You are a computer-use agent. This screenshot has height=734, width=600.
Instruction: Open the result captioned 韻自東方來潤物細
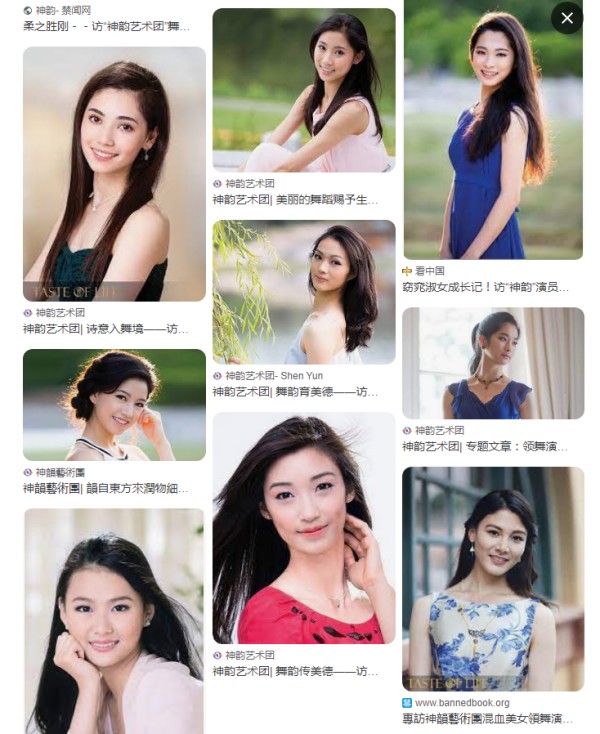(x=114, y=405)
